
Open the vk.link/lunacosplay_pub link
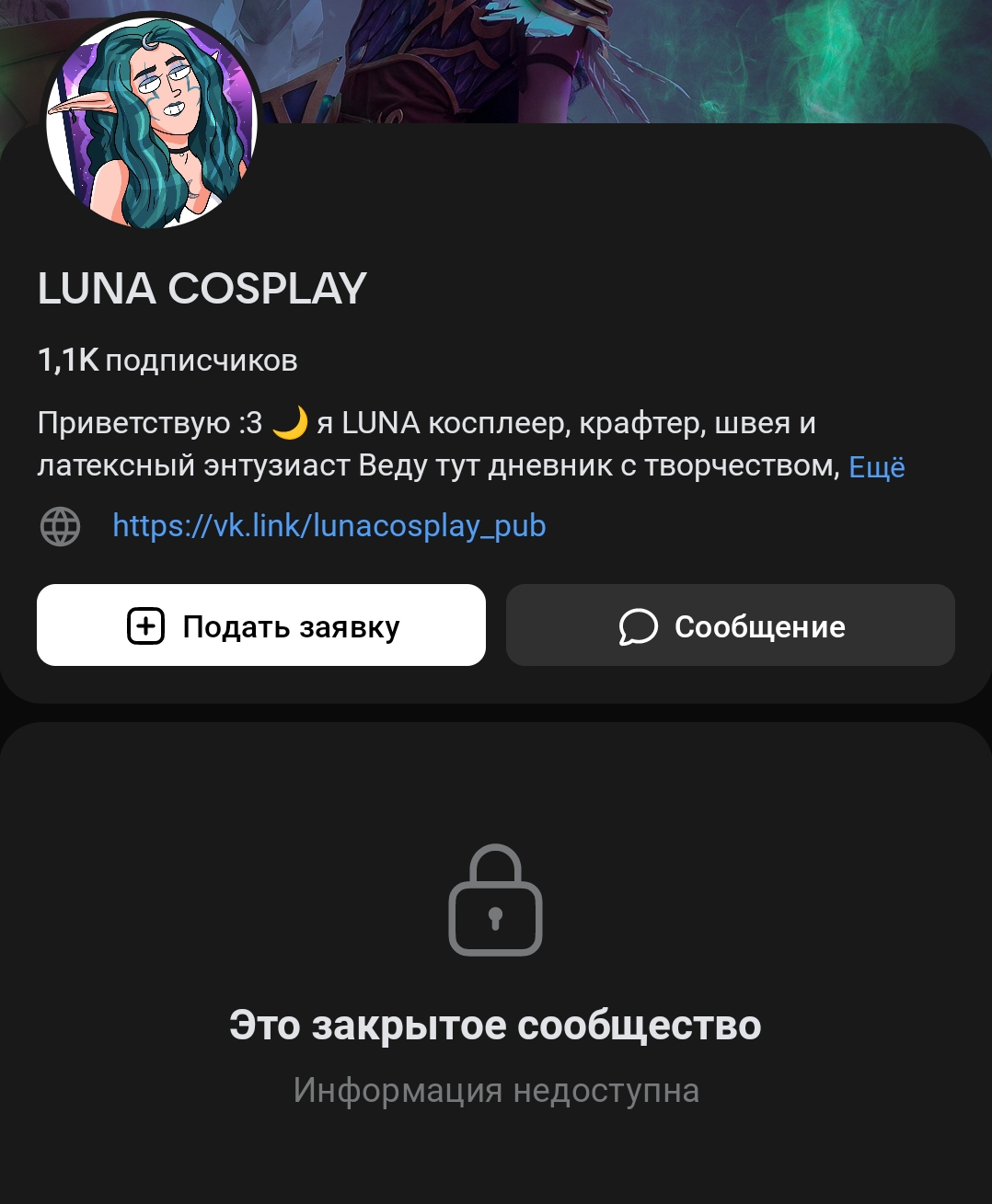[329, 526]
